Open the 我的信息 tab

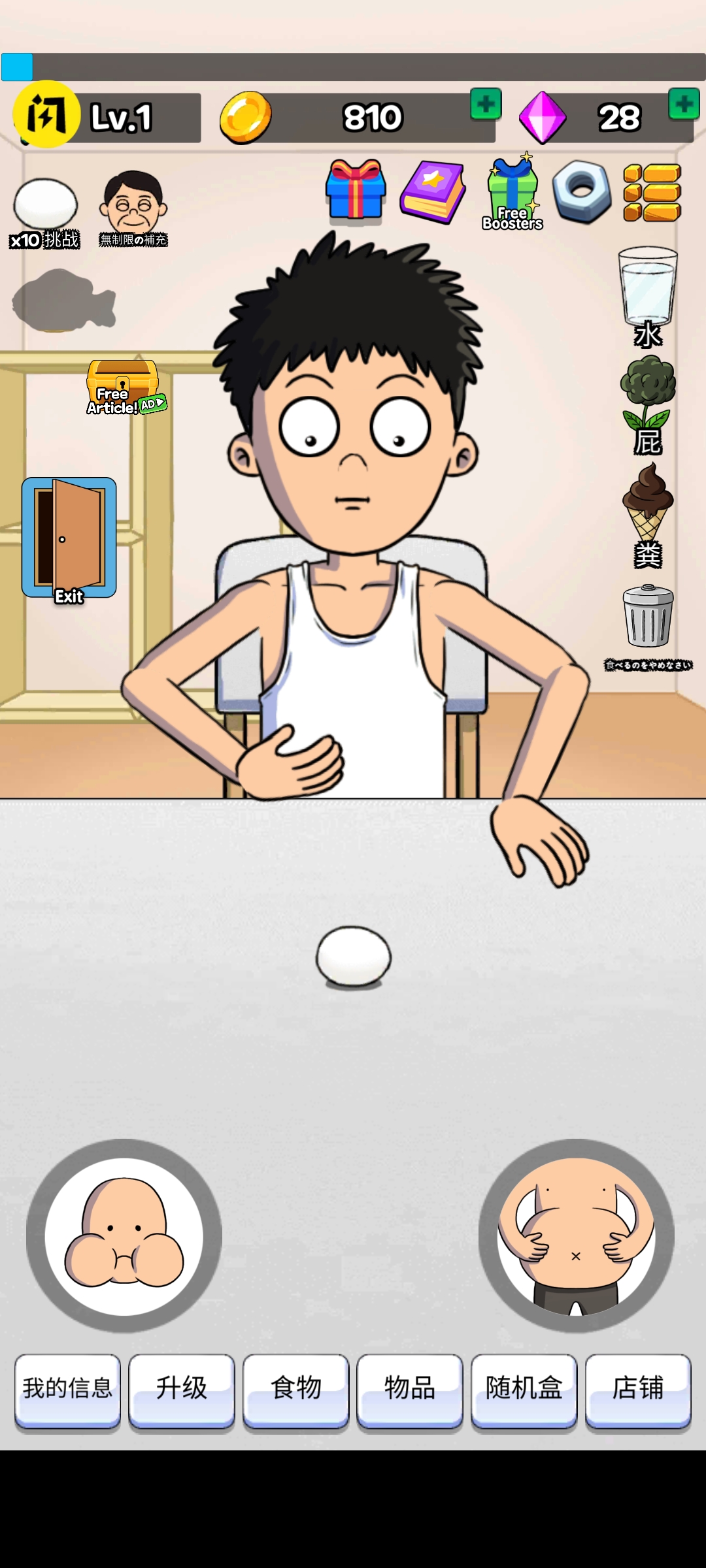click(67, 1389)
